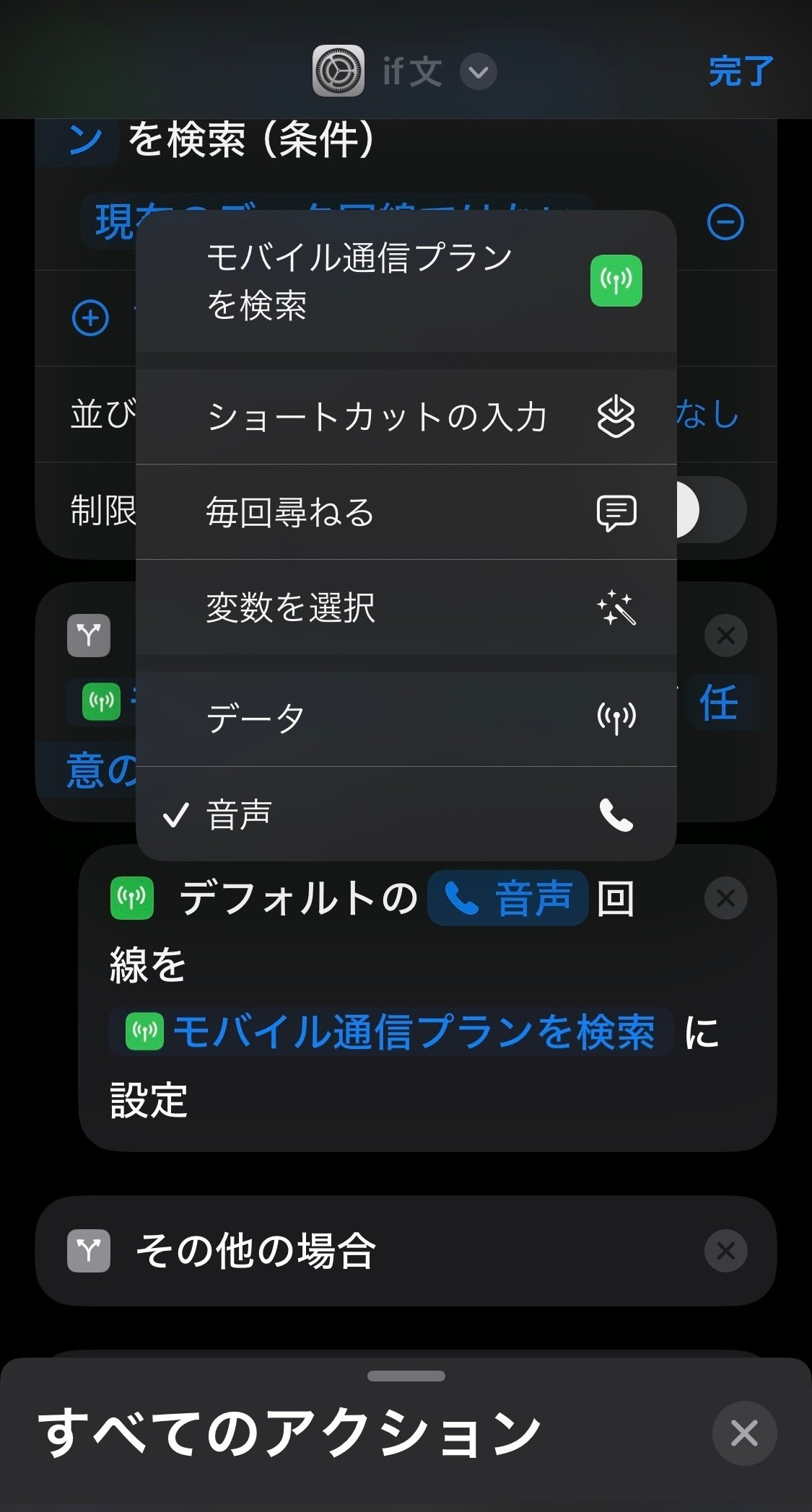812x1512 pixels.
Task: Choose ショートカットの入力 in the popup menu
Action: pos(406,417)
